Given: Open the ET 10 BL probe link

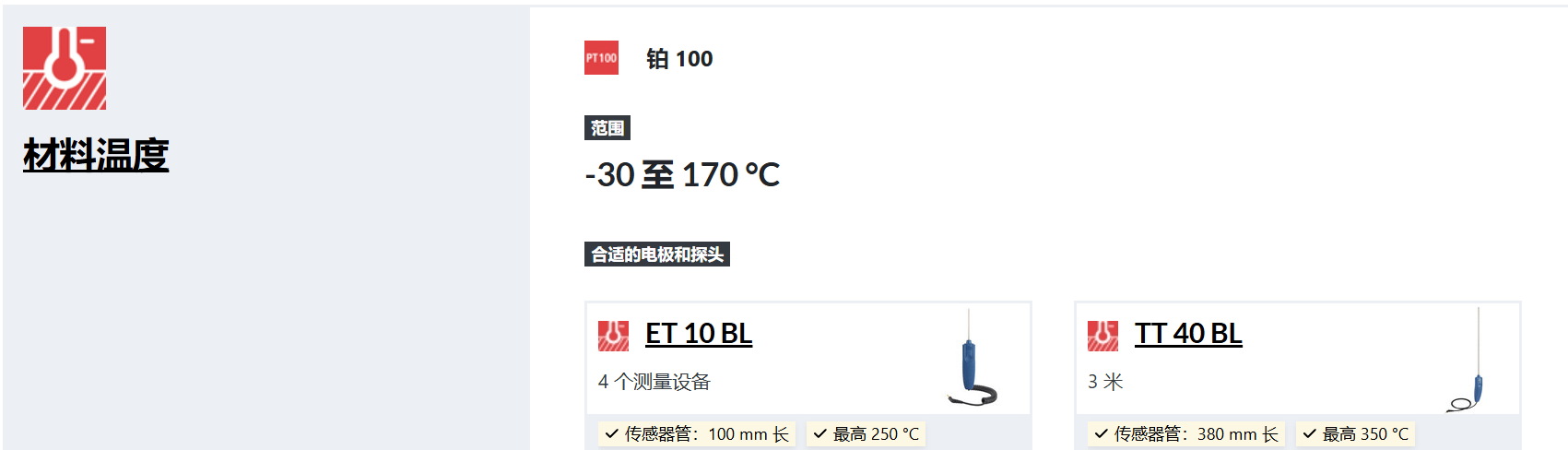Looking at the screenshot, I should tap(698, 333).
